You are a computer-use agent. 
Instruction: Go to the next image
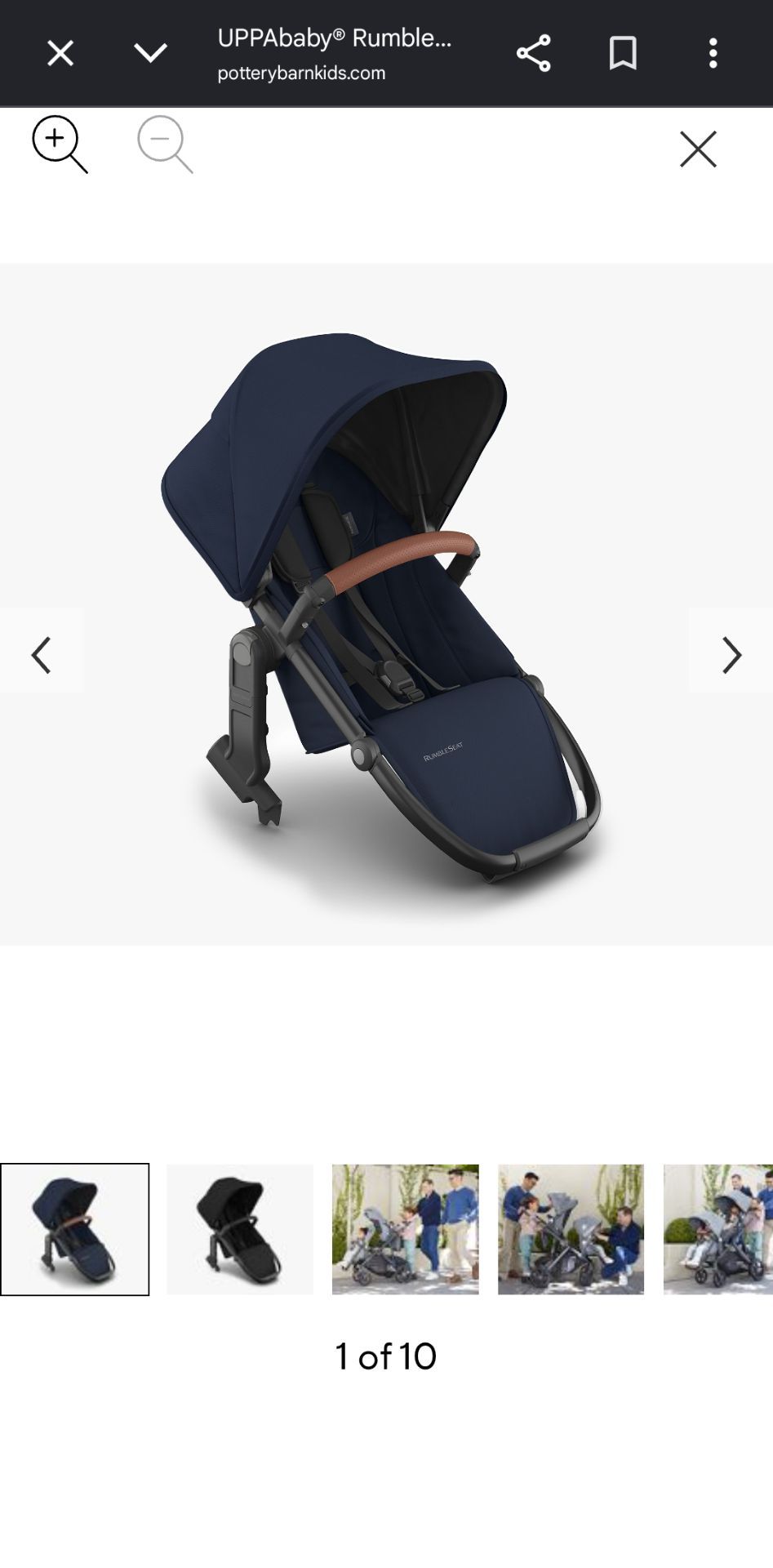[731, 654]
